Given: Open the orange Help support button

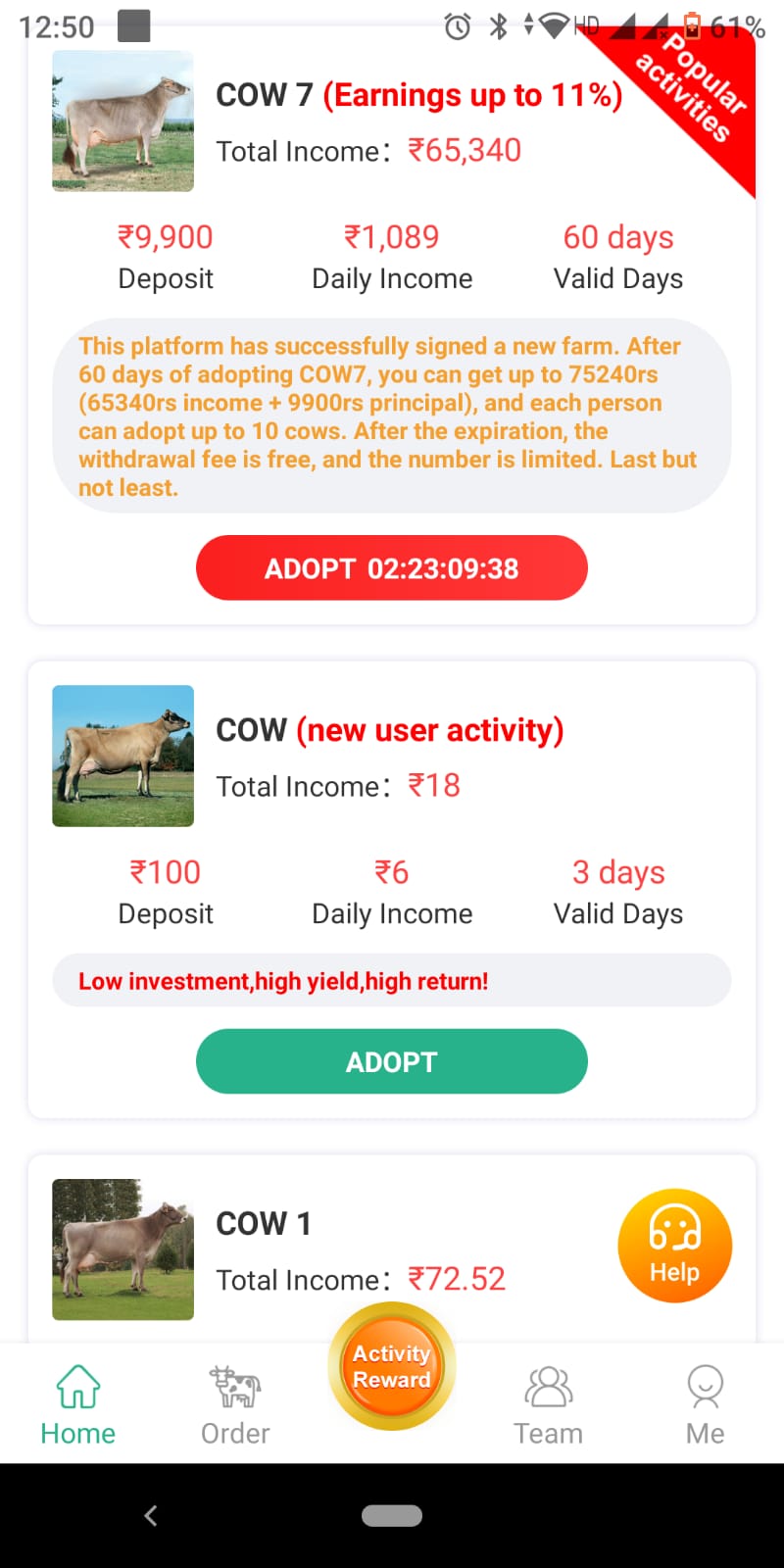Looking at the screenshot, I should click(x=674, y=1246).
